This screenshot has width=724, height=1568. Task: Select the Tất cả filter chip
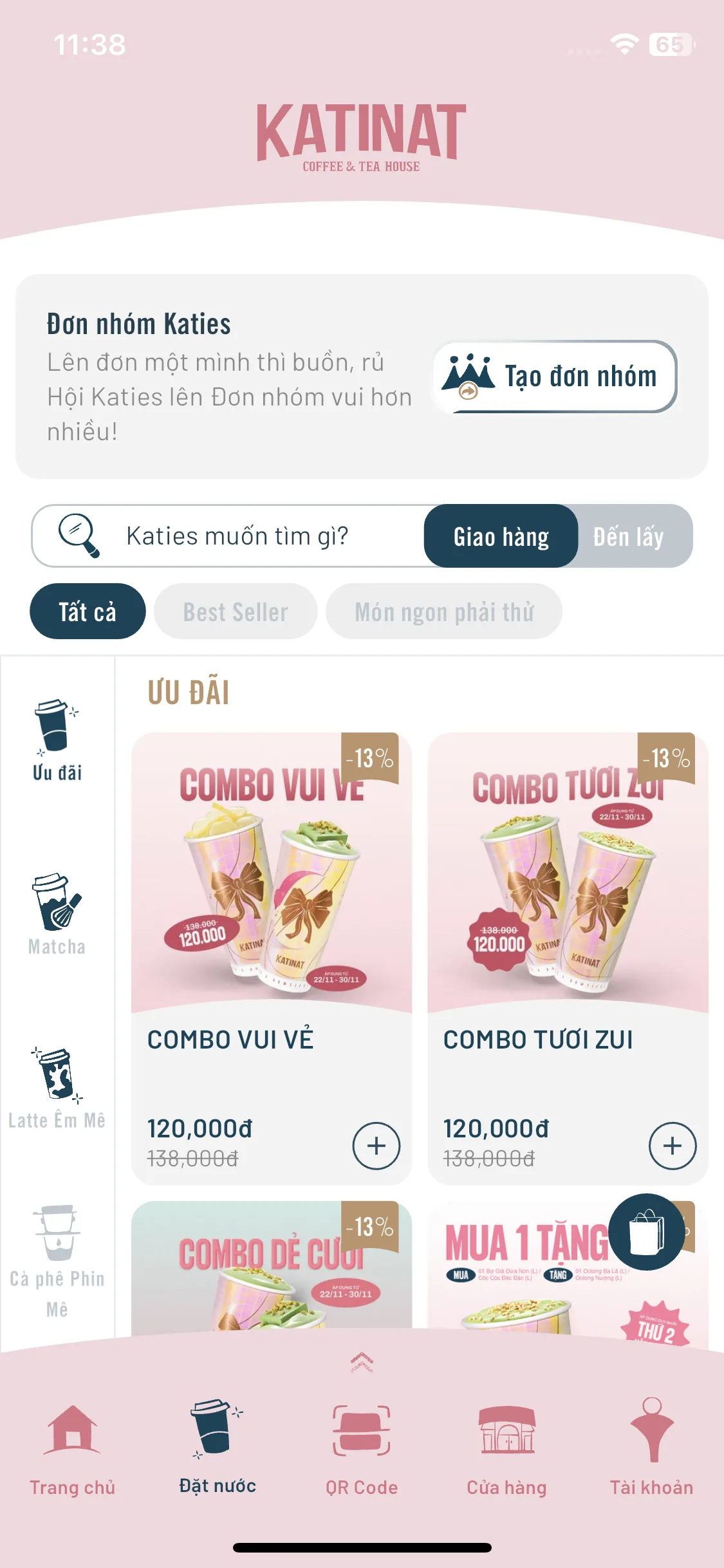pos(88,611)
